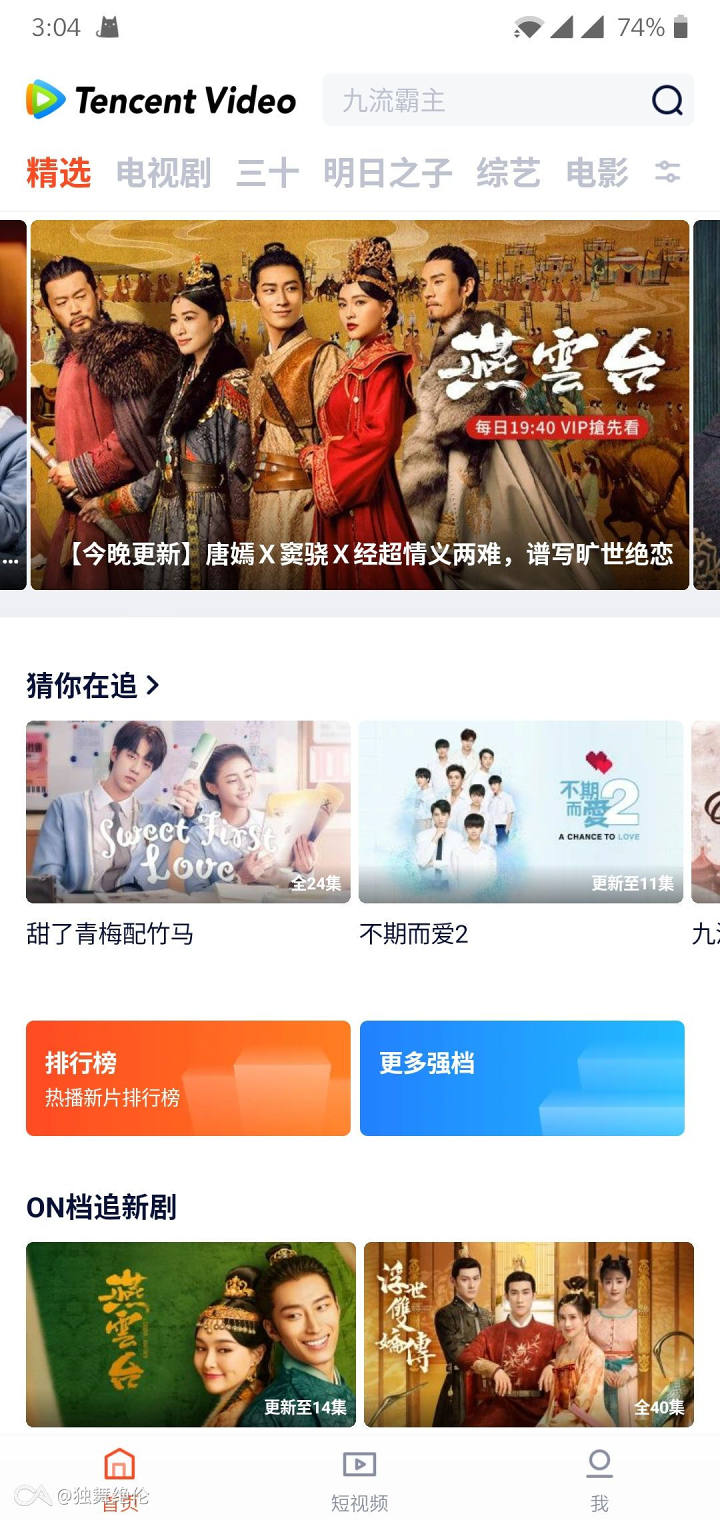
Task: Open the 40-episode drama card
Action: (x=528, y=1334)
